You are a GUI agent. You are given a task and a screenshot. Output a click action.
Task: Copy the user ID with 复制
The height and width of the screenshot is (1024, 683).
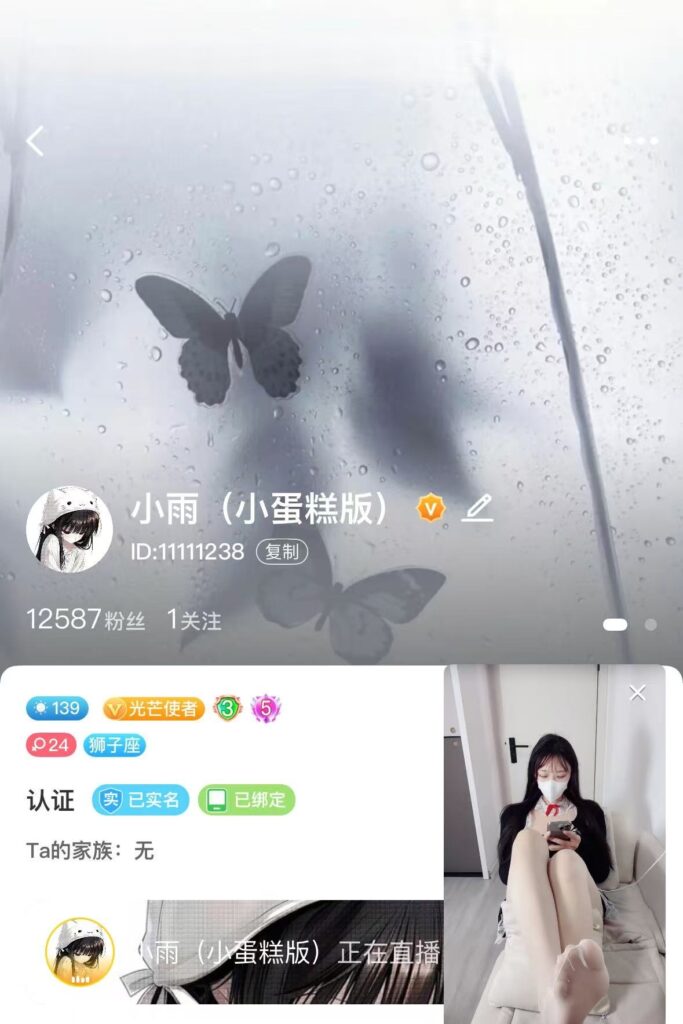[282, 551]
